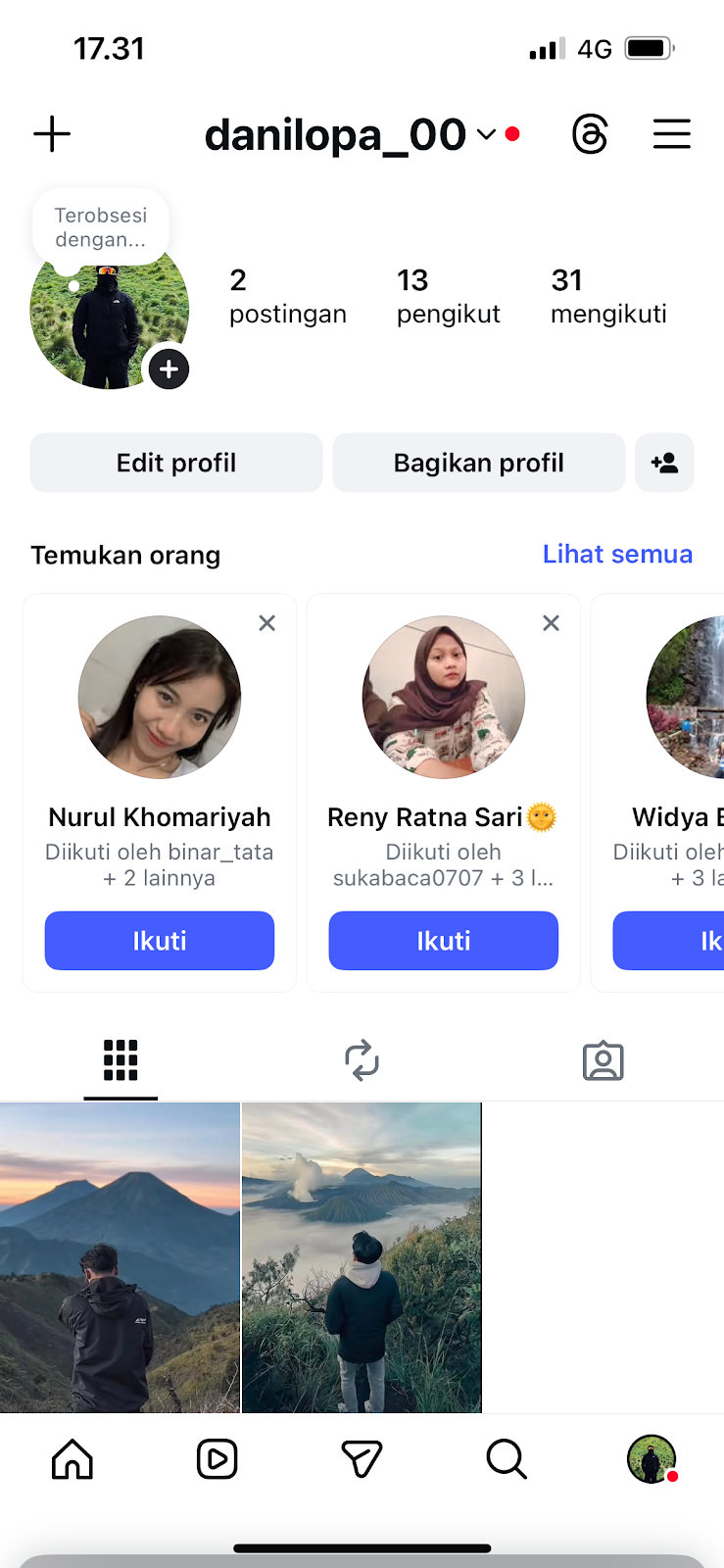Dismiss the Nurul Khomariyah suggestion
The height and width of the screenshot is (1568, 724).
click(x=266, y=623)
